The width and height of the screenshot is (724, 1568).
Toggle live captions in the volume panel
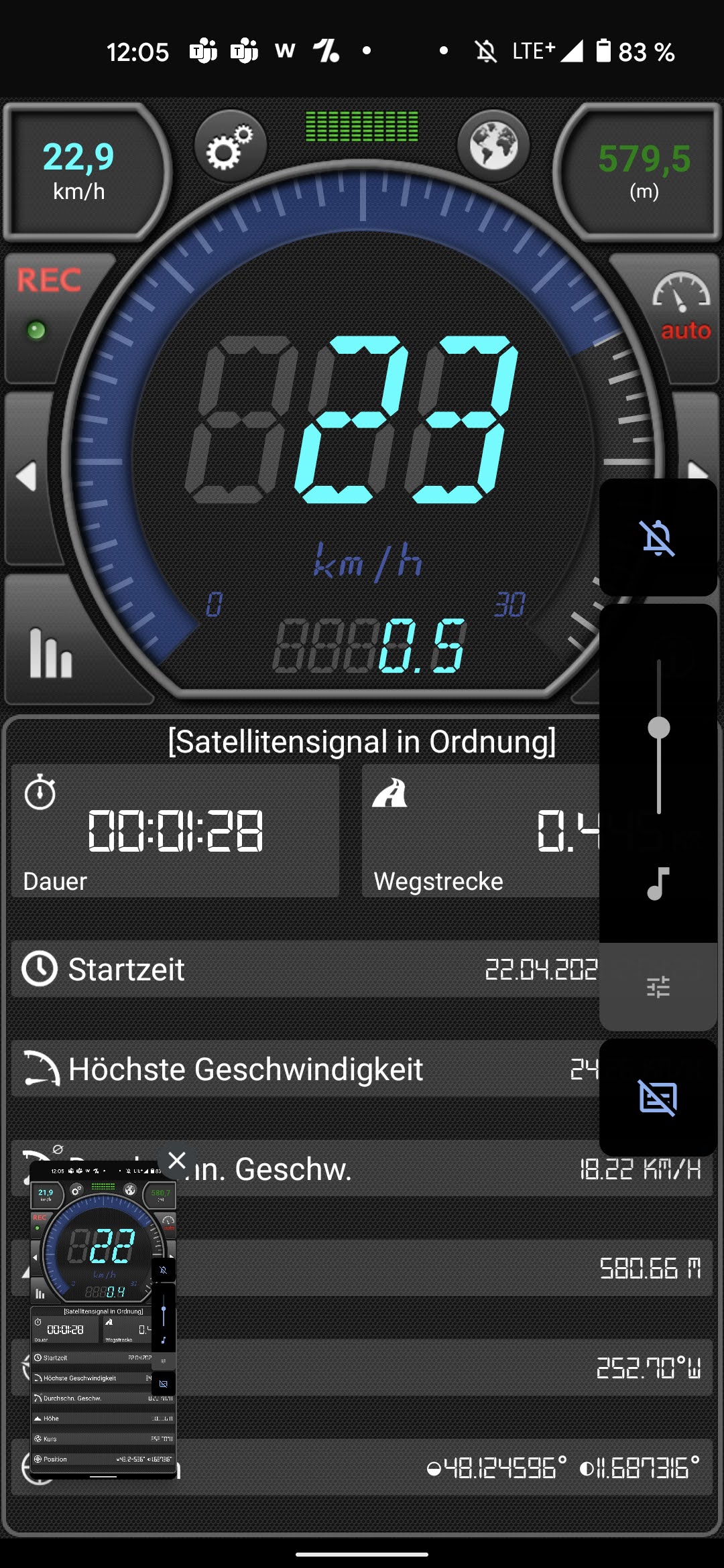(x=658, y=1098)
